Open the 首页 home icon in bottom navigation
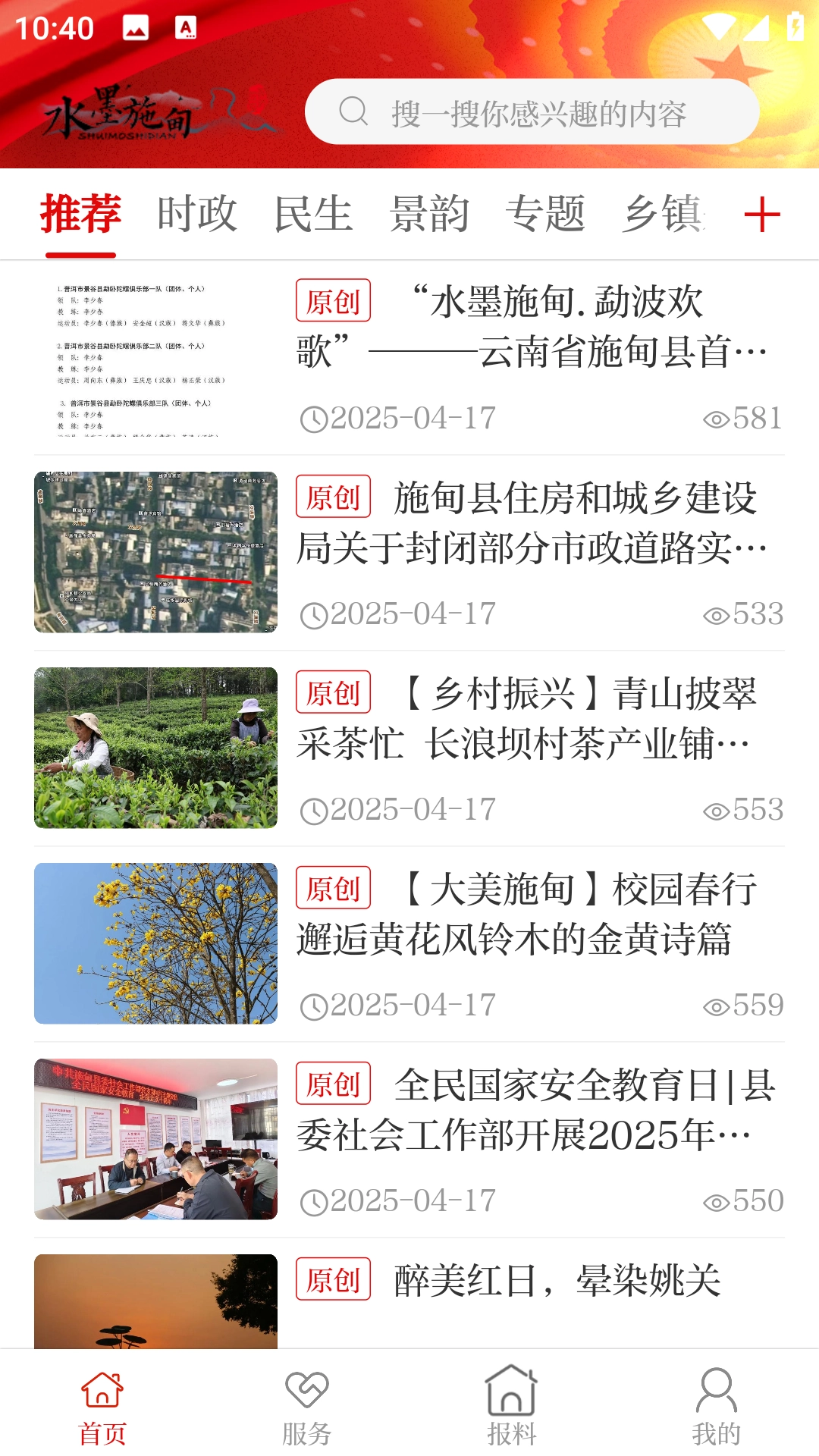 click(102, 1398)
